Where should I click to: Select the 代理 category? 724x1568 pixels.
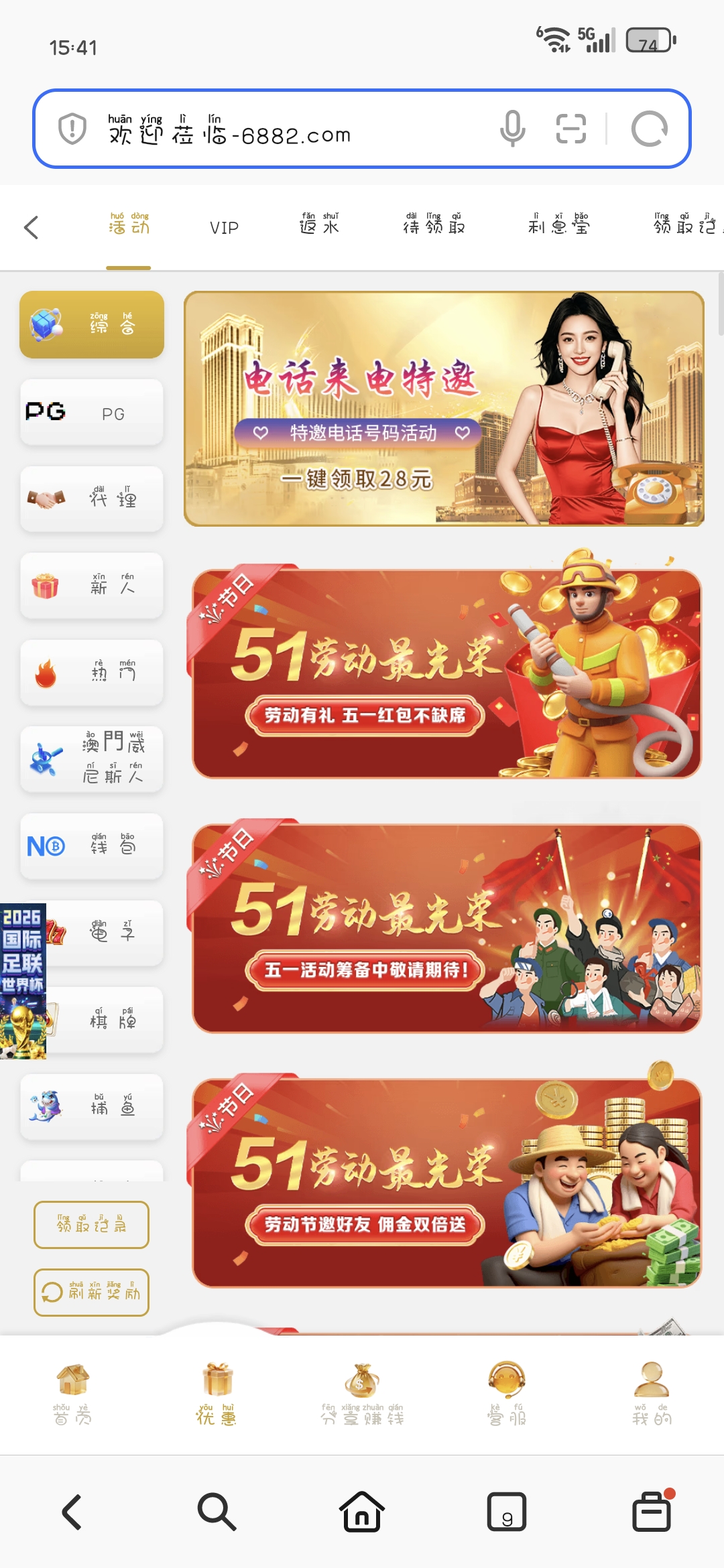pos(92,499)
